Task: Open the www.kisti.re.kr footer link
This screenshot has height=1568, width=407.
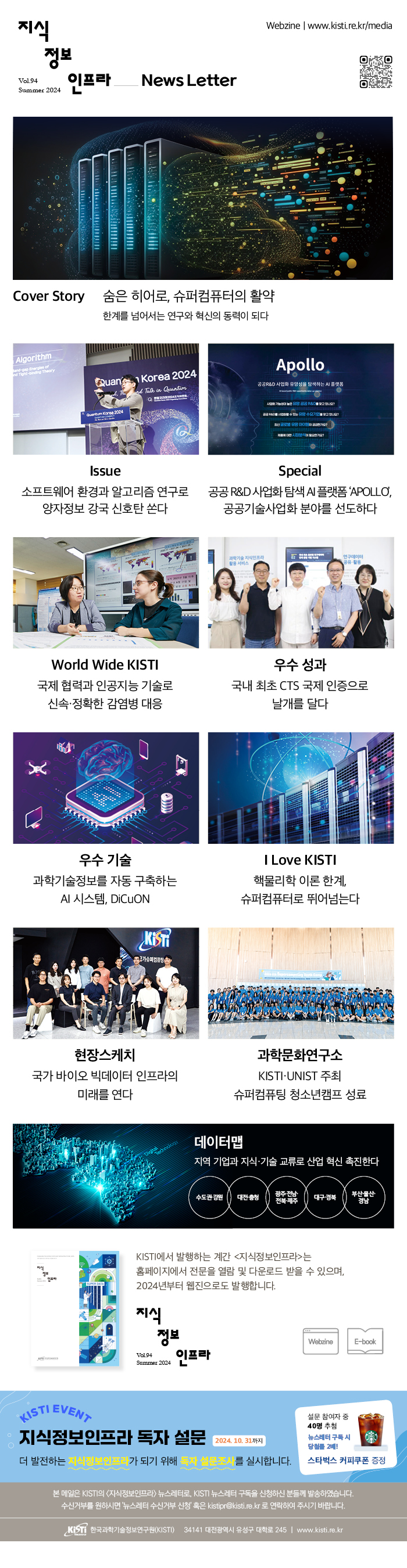Action: (x=320, y=1530)
